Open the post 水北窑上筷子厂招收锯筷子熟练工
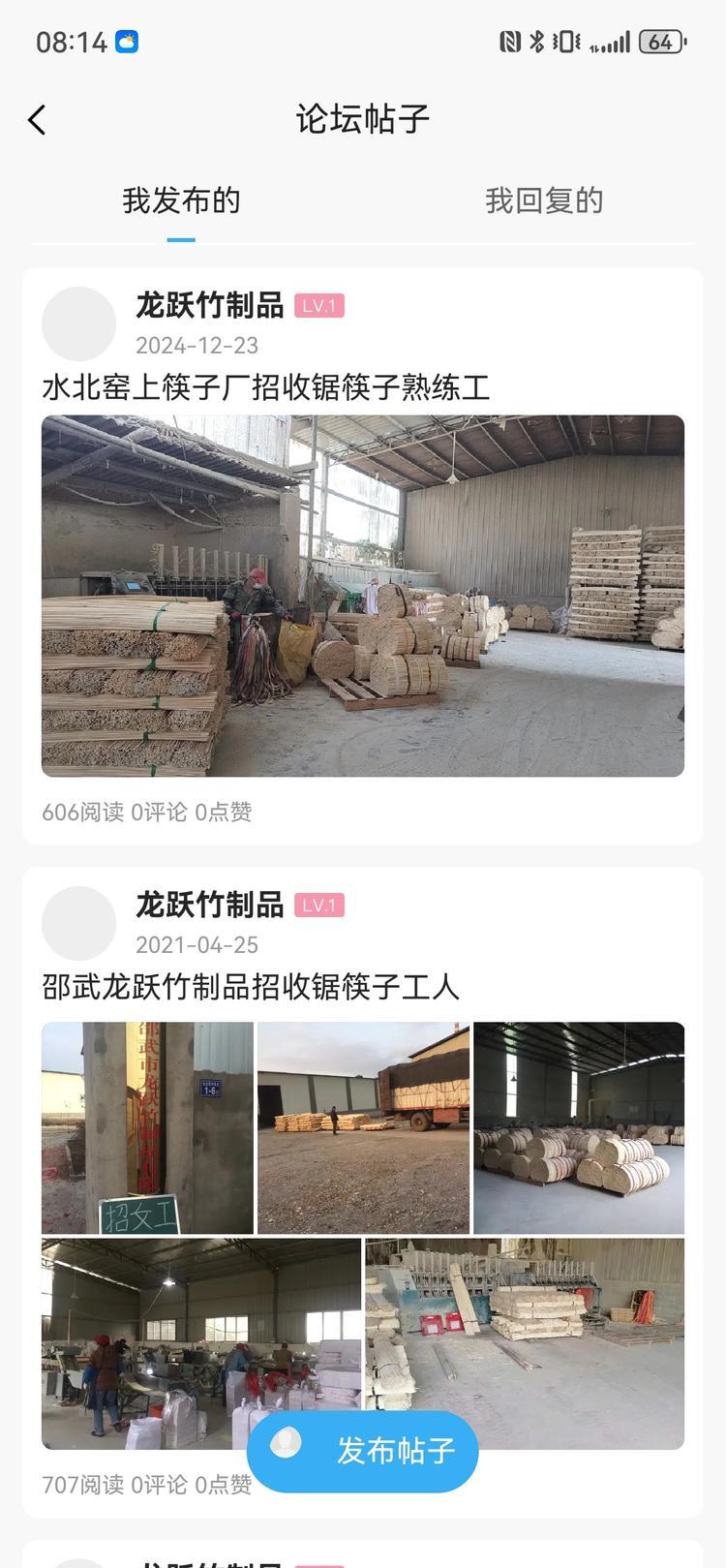 [266, 387]
